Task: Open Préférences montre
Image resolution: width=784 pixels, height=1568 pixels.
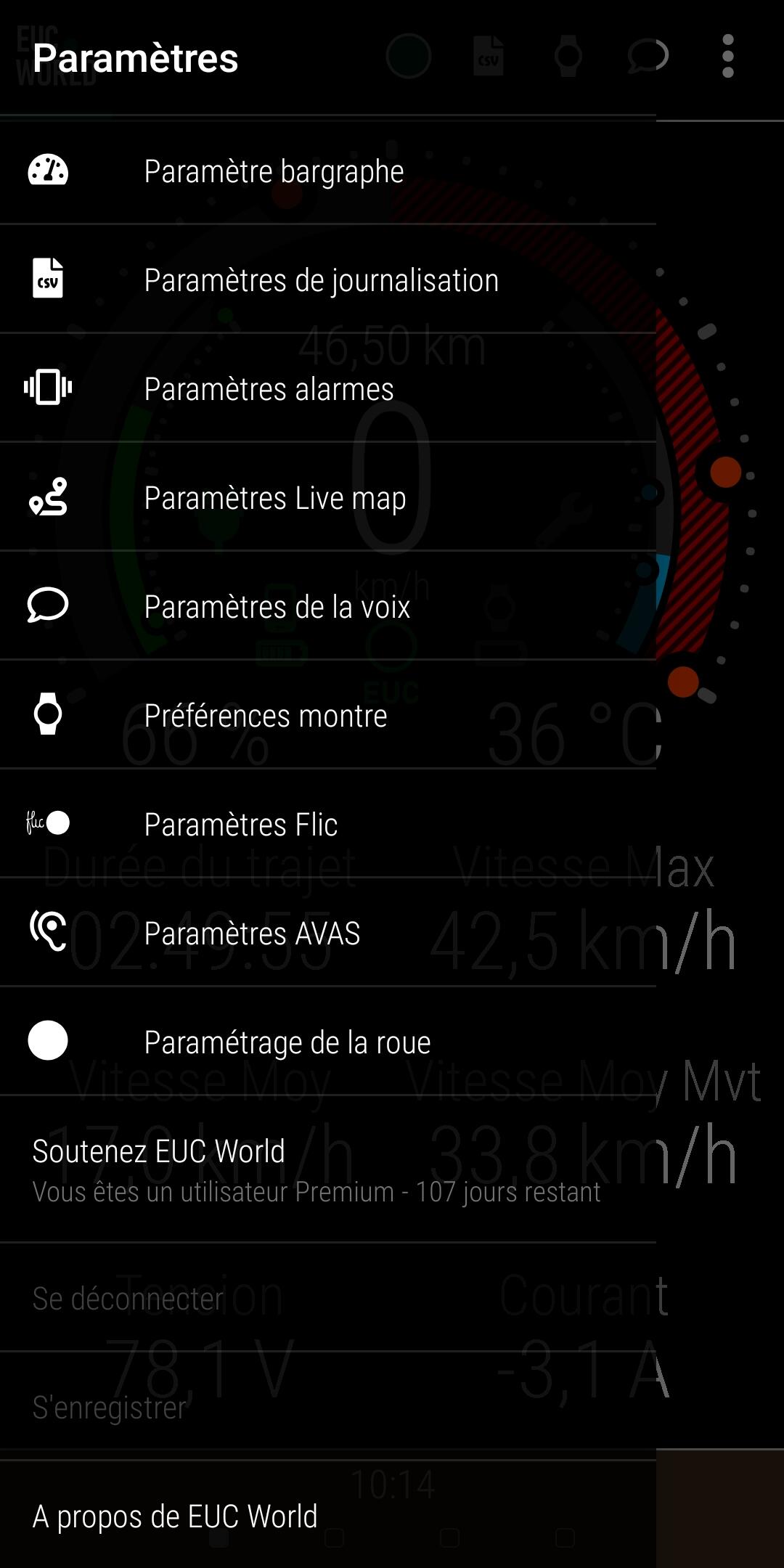Action: pyautogui.click(x=328, y=715)
